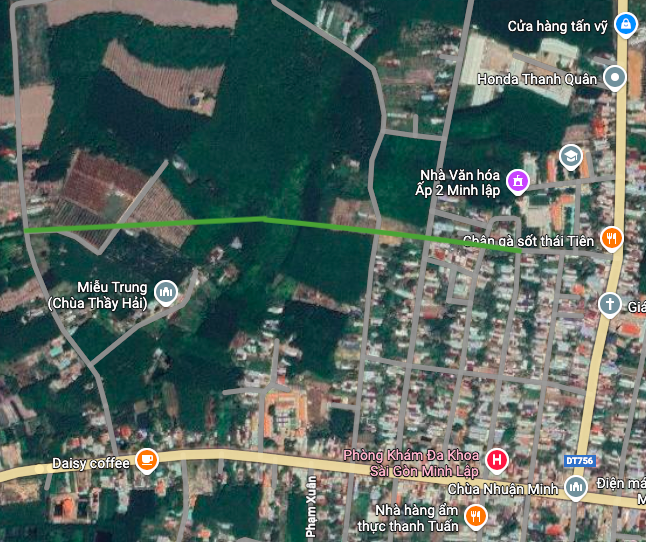Tap the church cross marker
This screenshot has width=646, height=542.
pyautogui.click(x=609, y=303)
